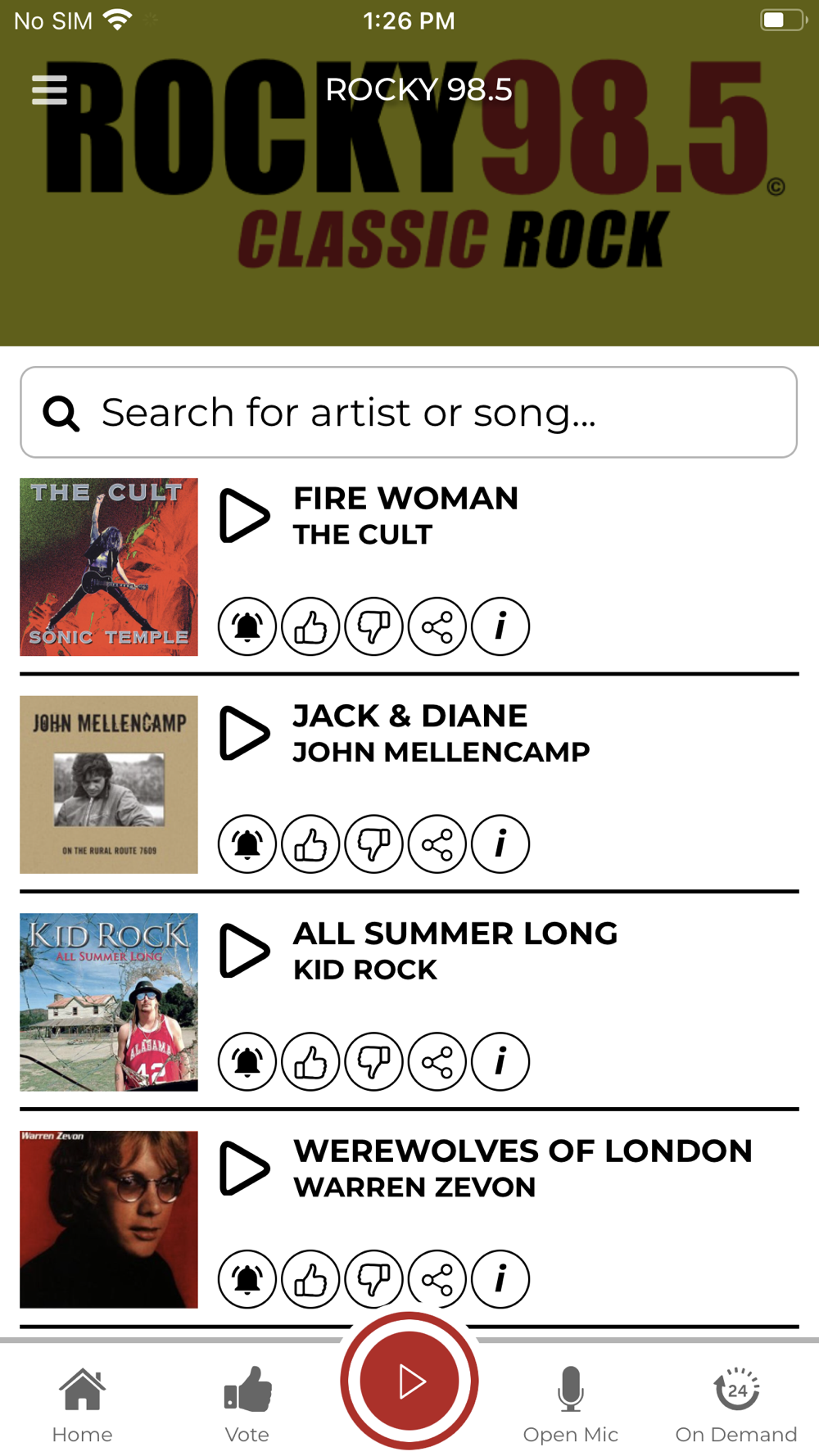Set alert bell for Fire Woman
Viewport: 819px width, 1456px height.
pos(247,626)
